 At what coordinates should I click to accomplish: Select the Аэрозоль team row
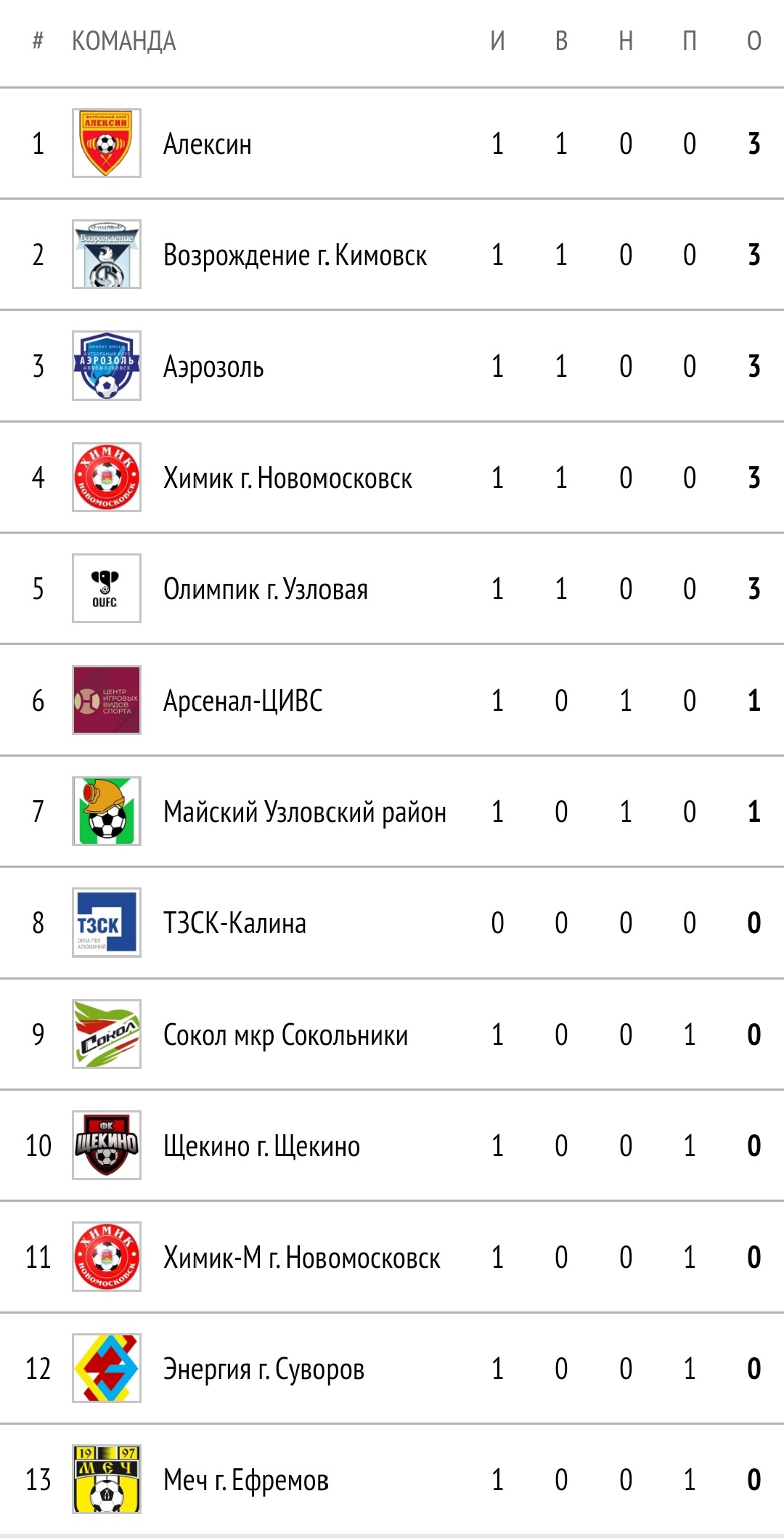(x=213, y=367)
